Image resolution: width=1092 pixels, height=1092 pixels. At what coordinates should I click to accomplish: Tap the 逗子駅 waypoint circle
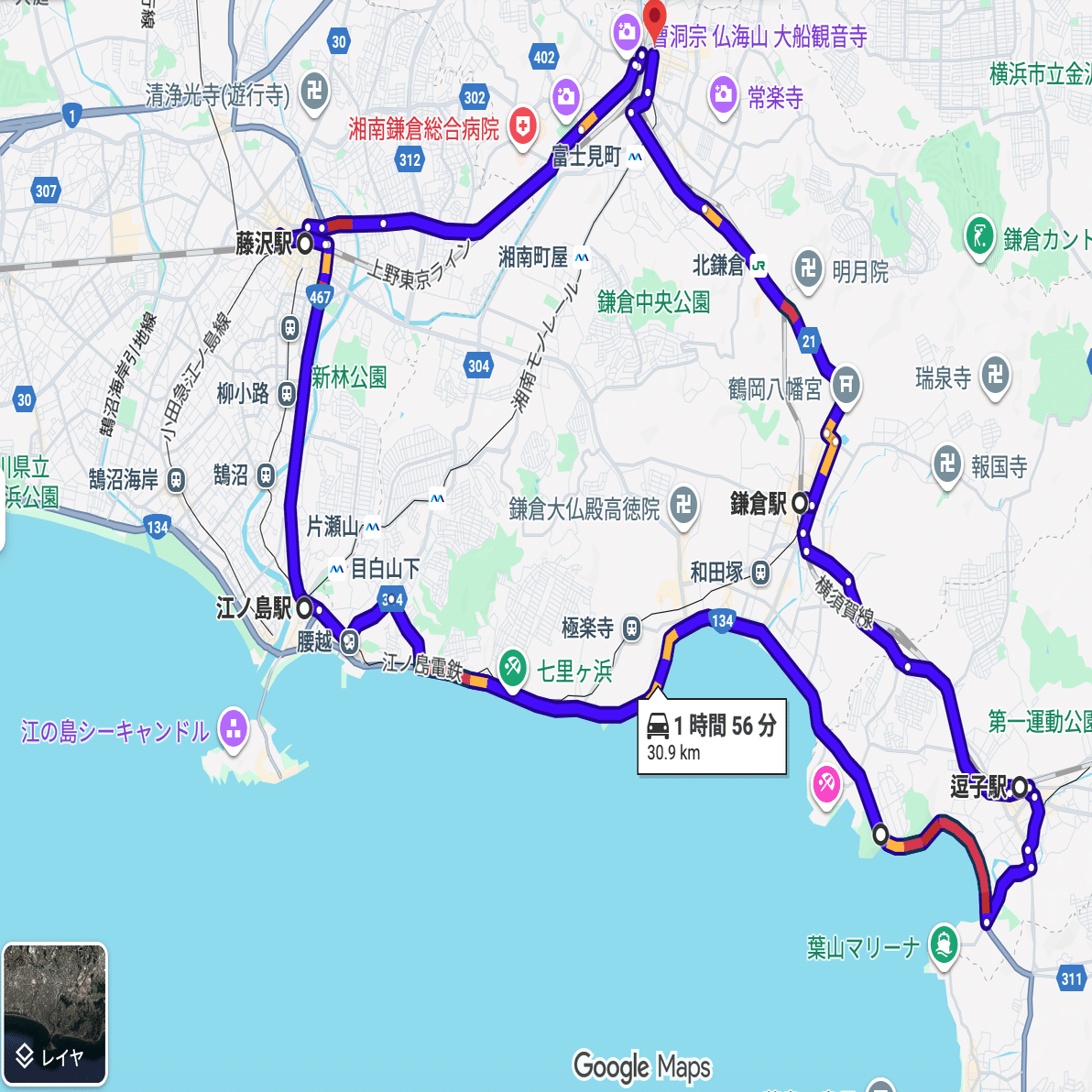click(x=1020, y=785)
